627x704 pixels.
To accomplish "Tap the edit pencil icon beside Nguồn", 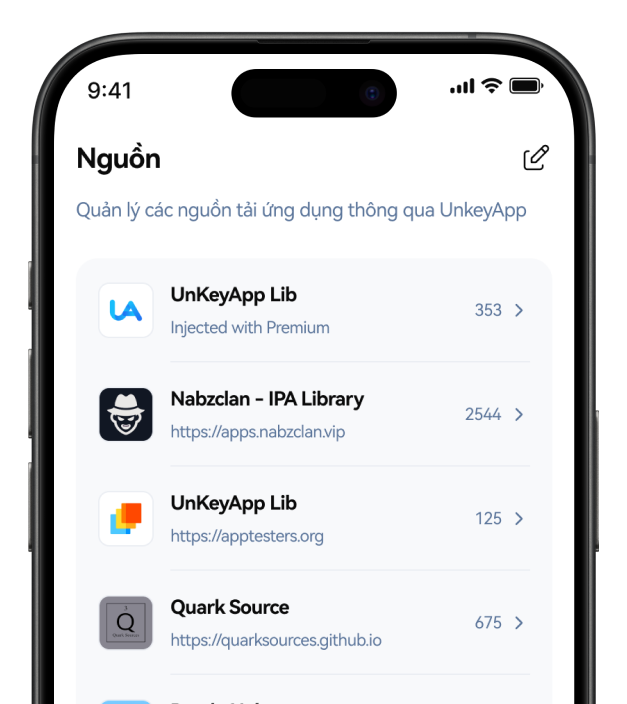I will pos(536,158).
